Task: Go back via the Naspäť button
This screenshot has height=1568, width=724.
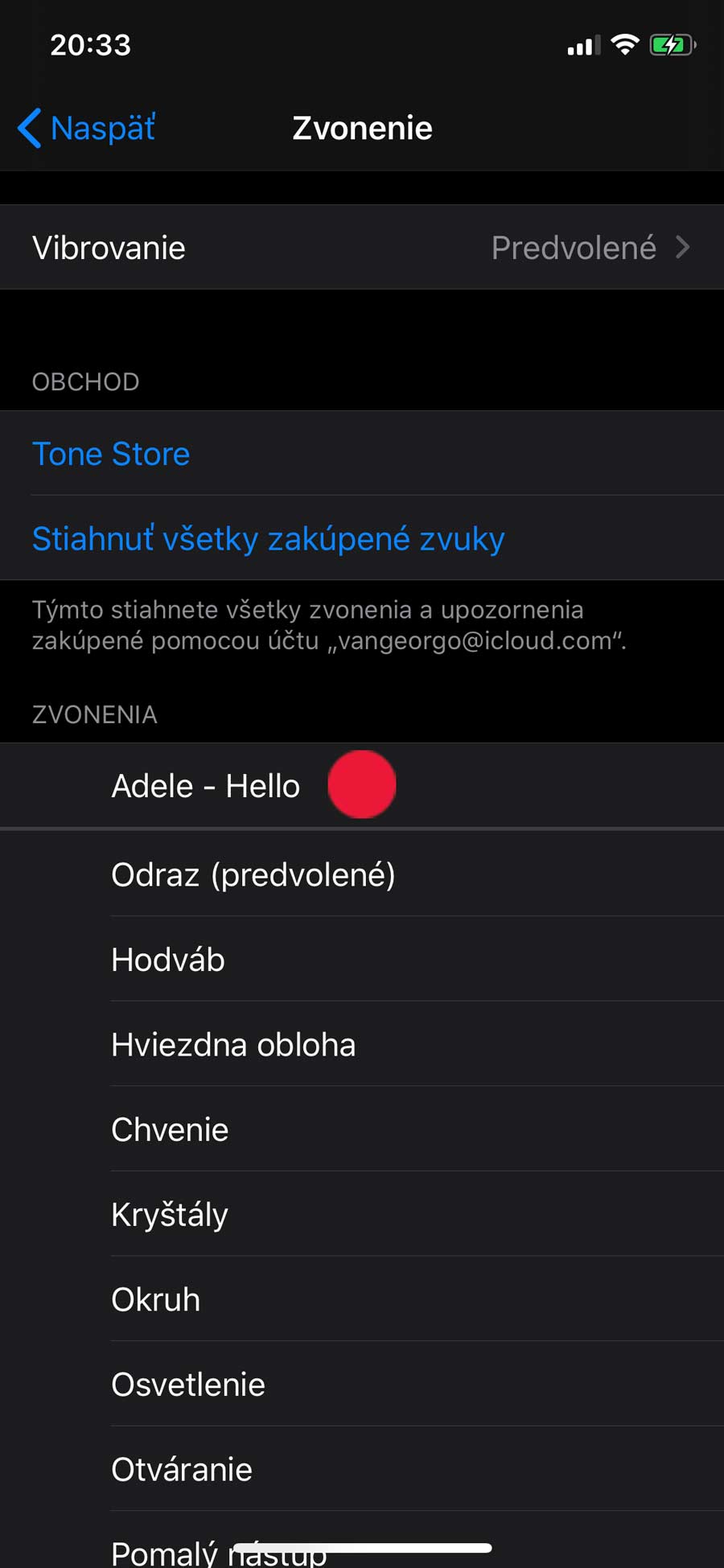Action: [87, 129]
